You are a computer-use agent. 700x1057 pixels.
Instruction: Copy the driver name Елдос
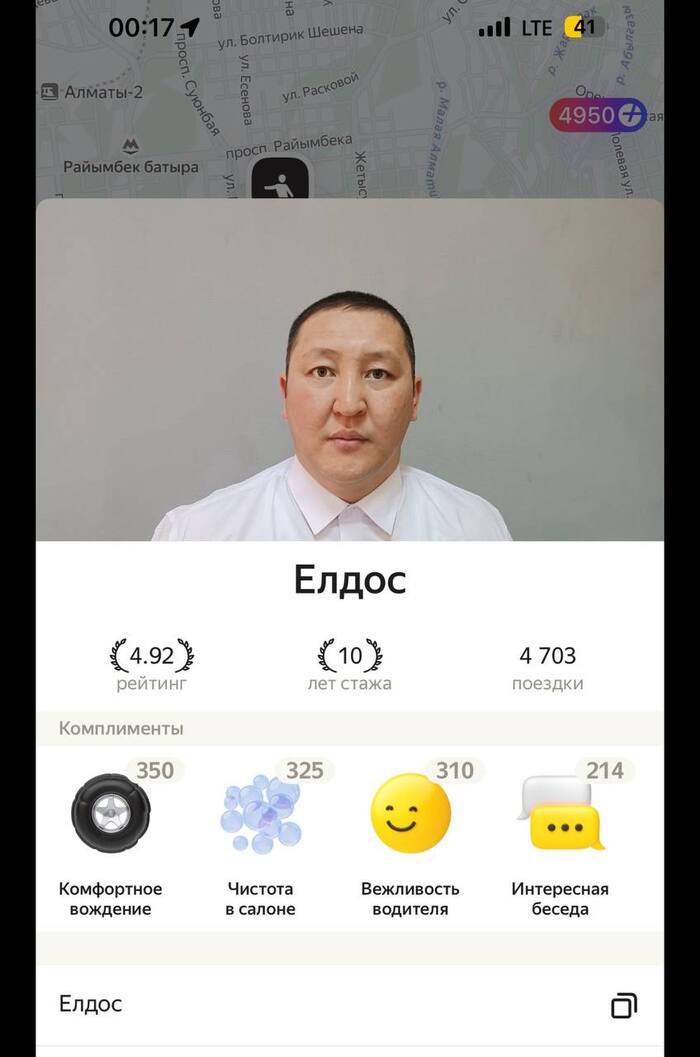click(x=623, y=1005)
